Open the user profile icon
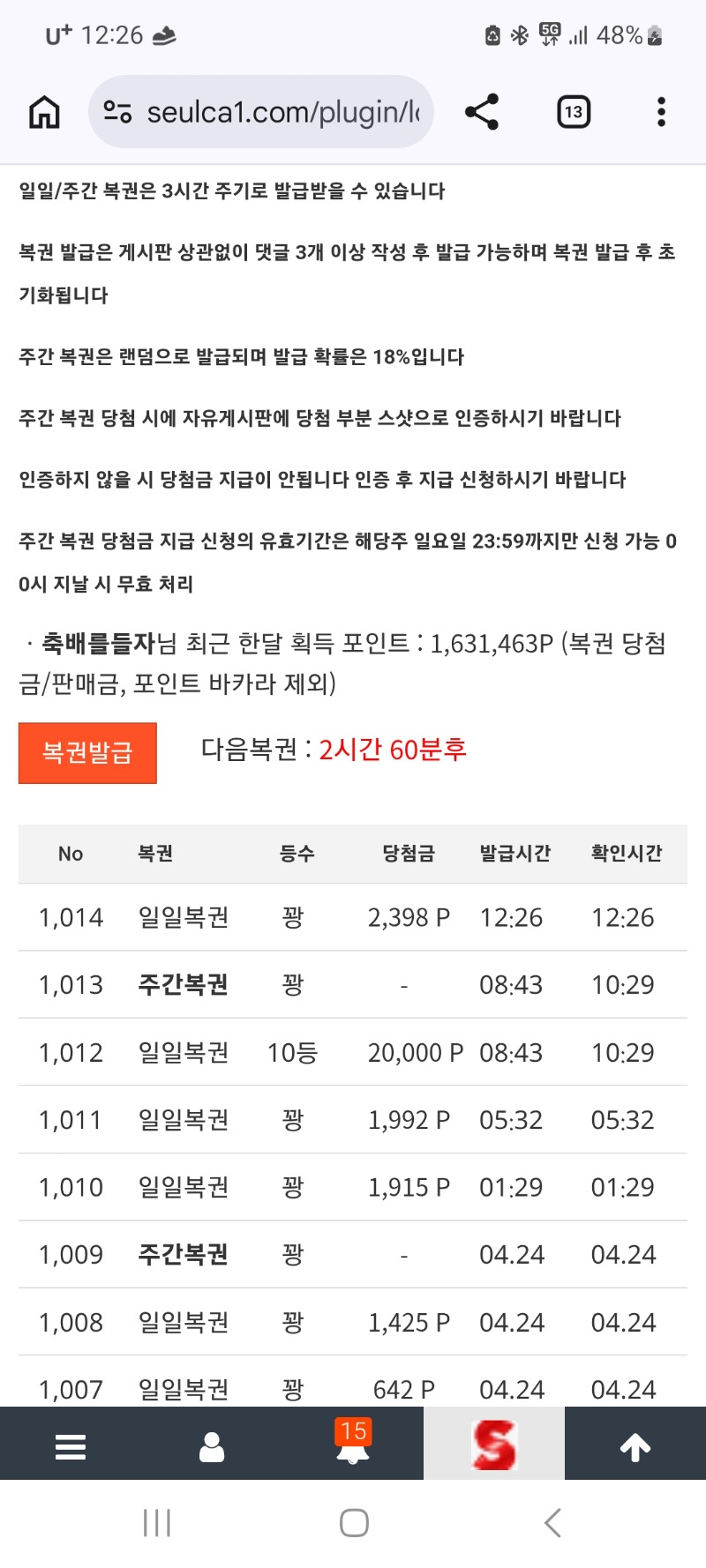 point(212,1446)
